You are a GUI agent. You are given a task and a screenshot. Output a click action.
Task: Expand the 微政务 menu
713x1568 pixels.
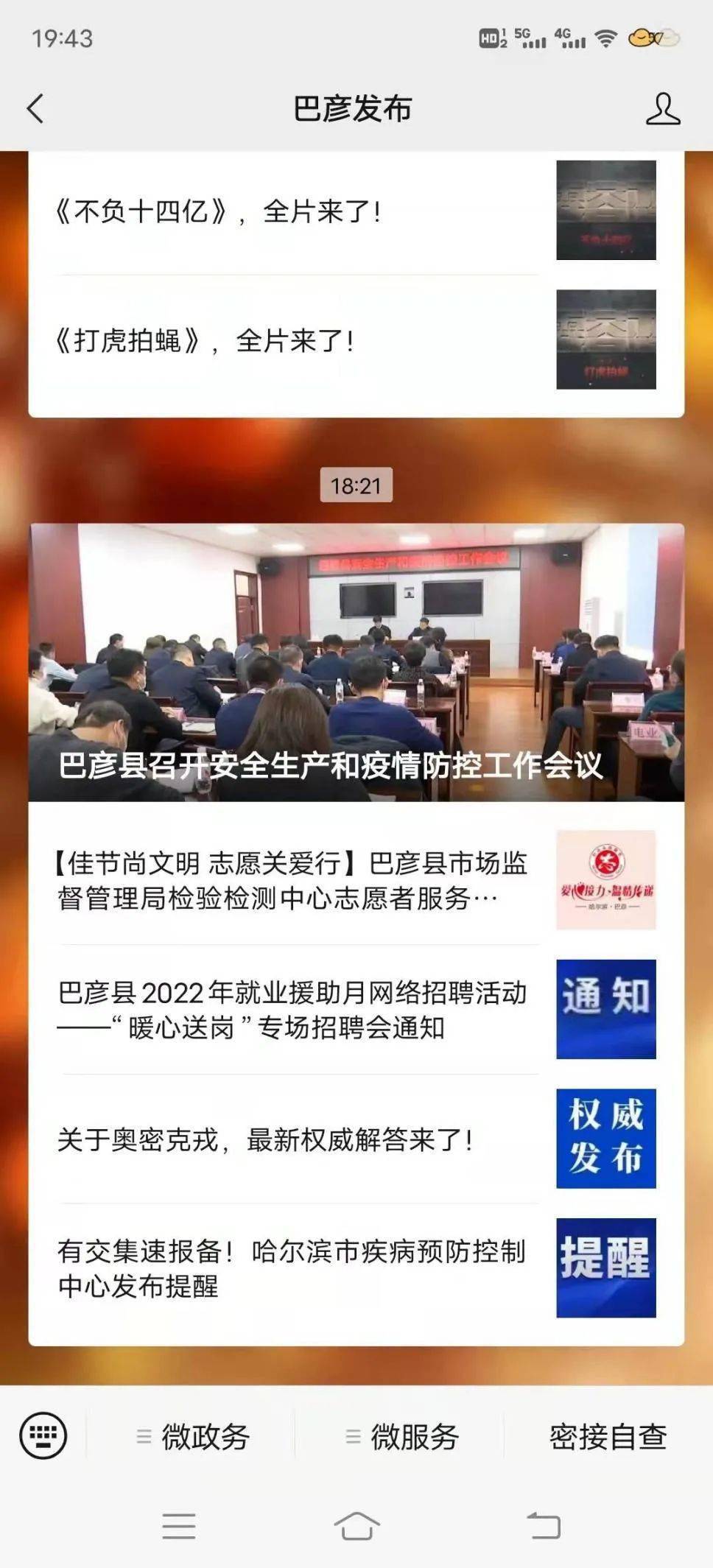(194, 1436)
